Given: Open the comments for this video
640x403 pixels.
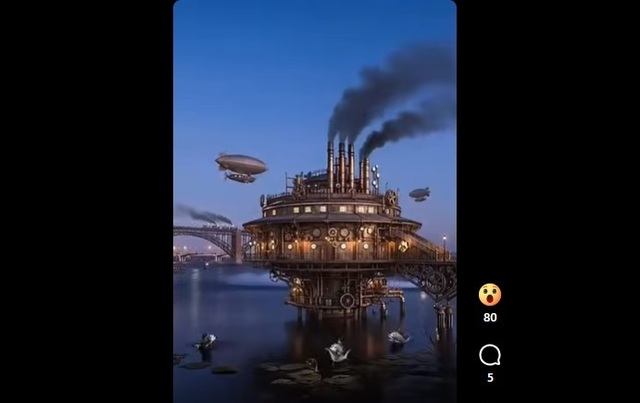Looking at the screenshot, I should pyautogui.click(x=489, y=355).
